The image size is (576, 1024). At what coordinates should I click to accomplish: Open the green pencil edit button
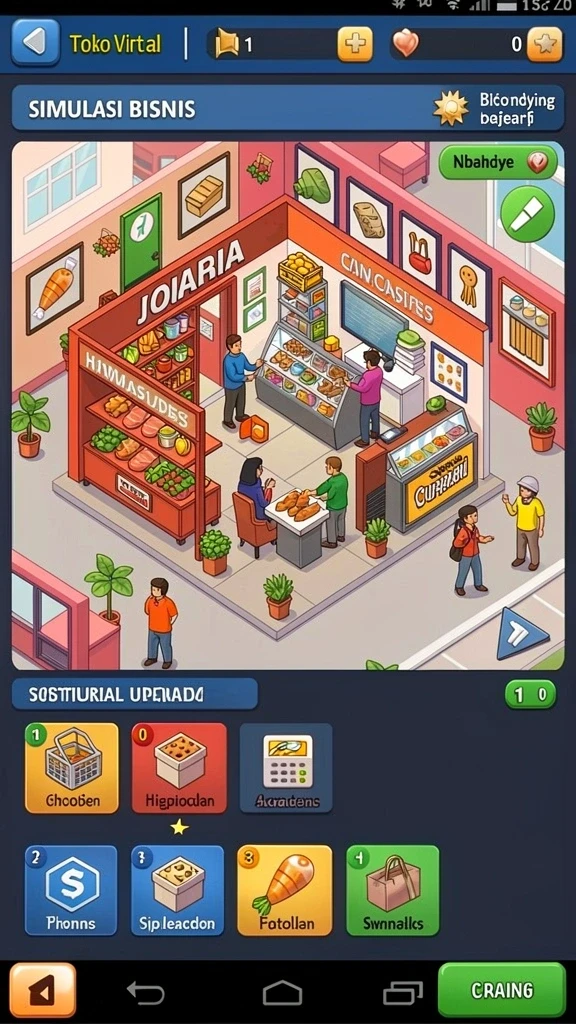tap(527, 214)
